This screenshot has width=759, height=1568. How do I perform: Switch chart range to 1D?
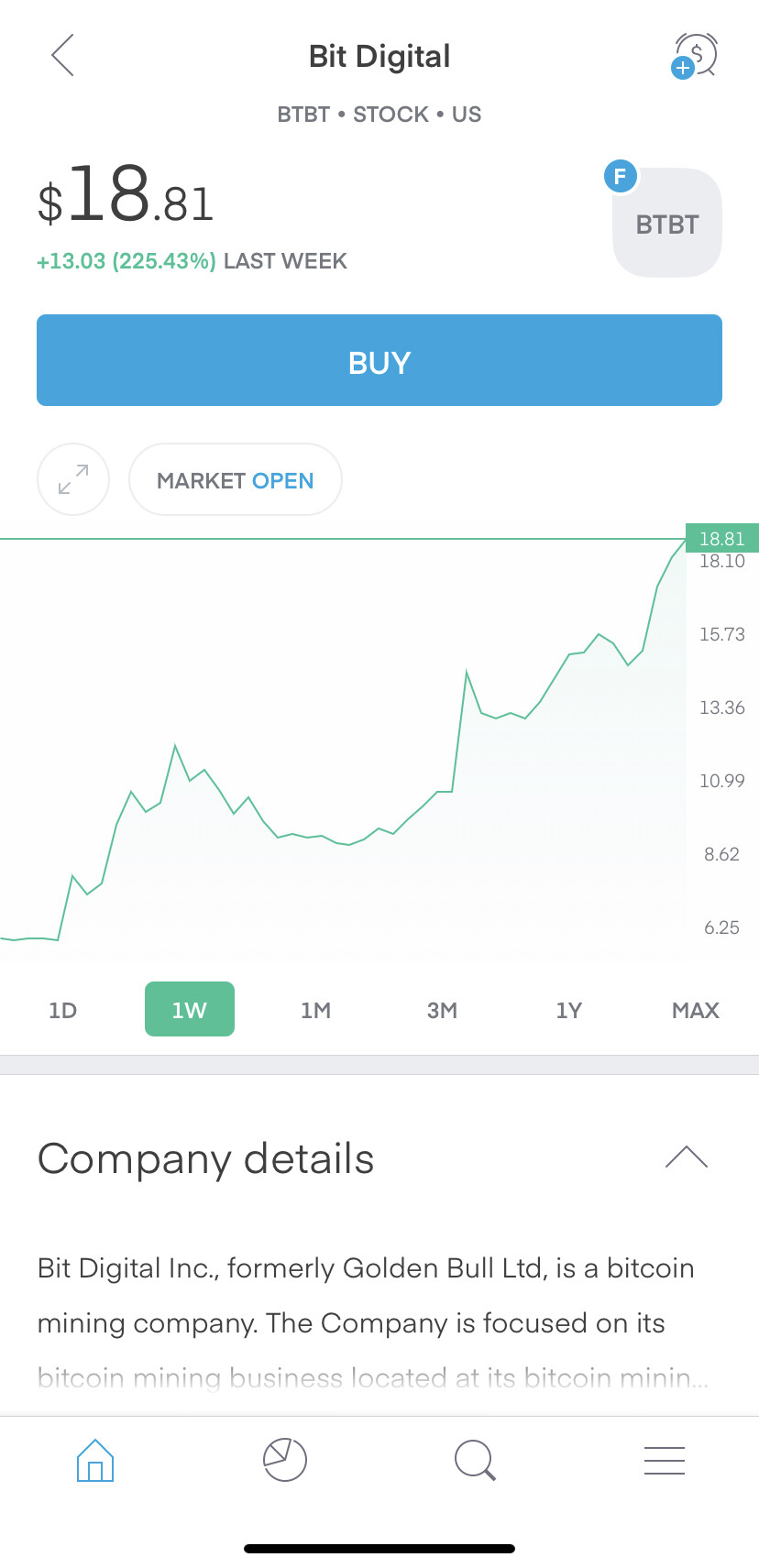[x=62, y=1010]
